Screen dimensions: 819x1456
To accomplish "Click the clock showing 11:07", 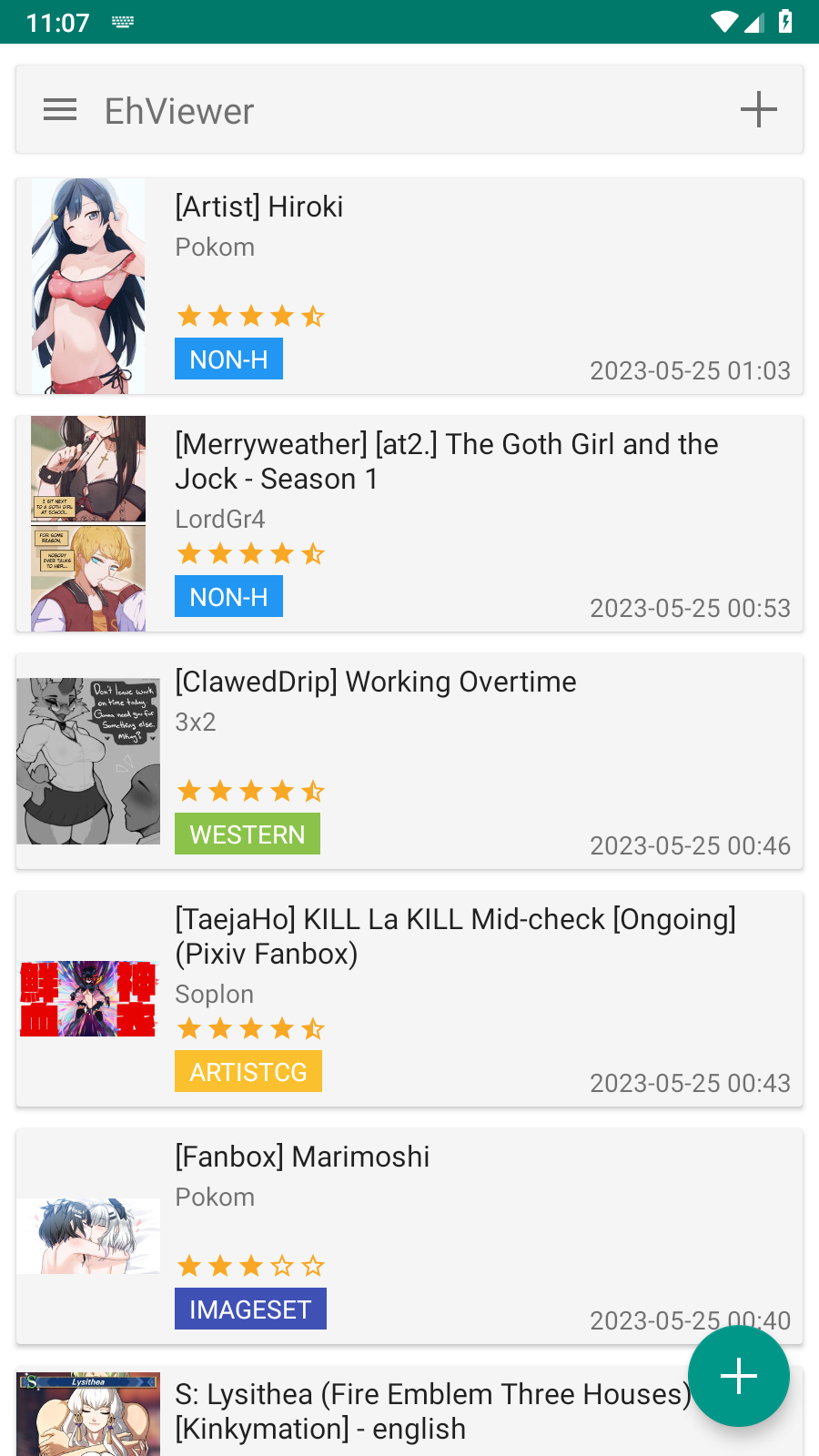I will 56,23.
